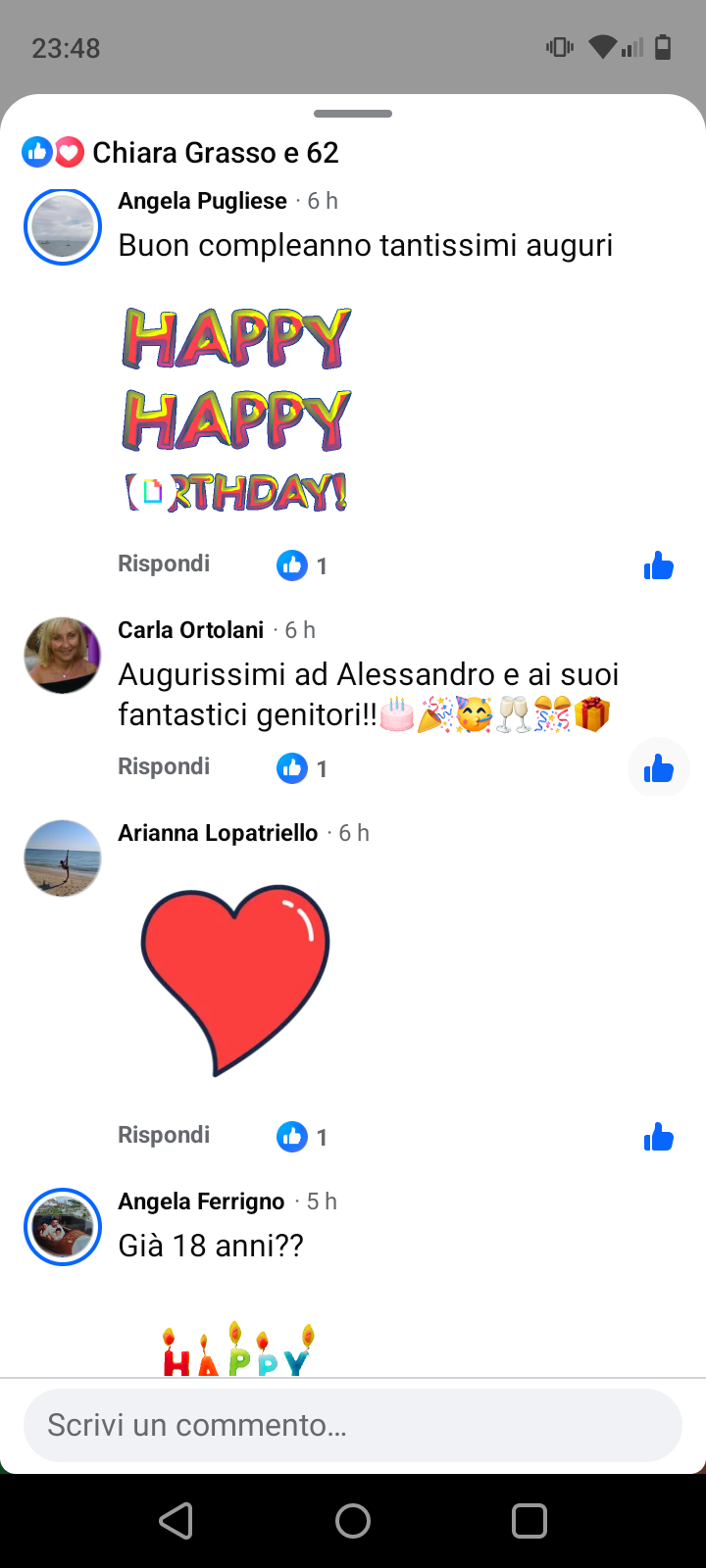The height and width of the screenshot is (1568, 706).
Task: Open Angela Pugliese's profile picture
Action: point(63,227)
